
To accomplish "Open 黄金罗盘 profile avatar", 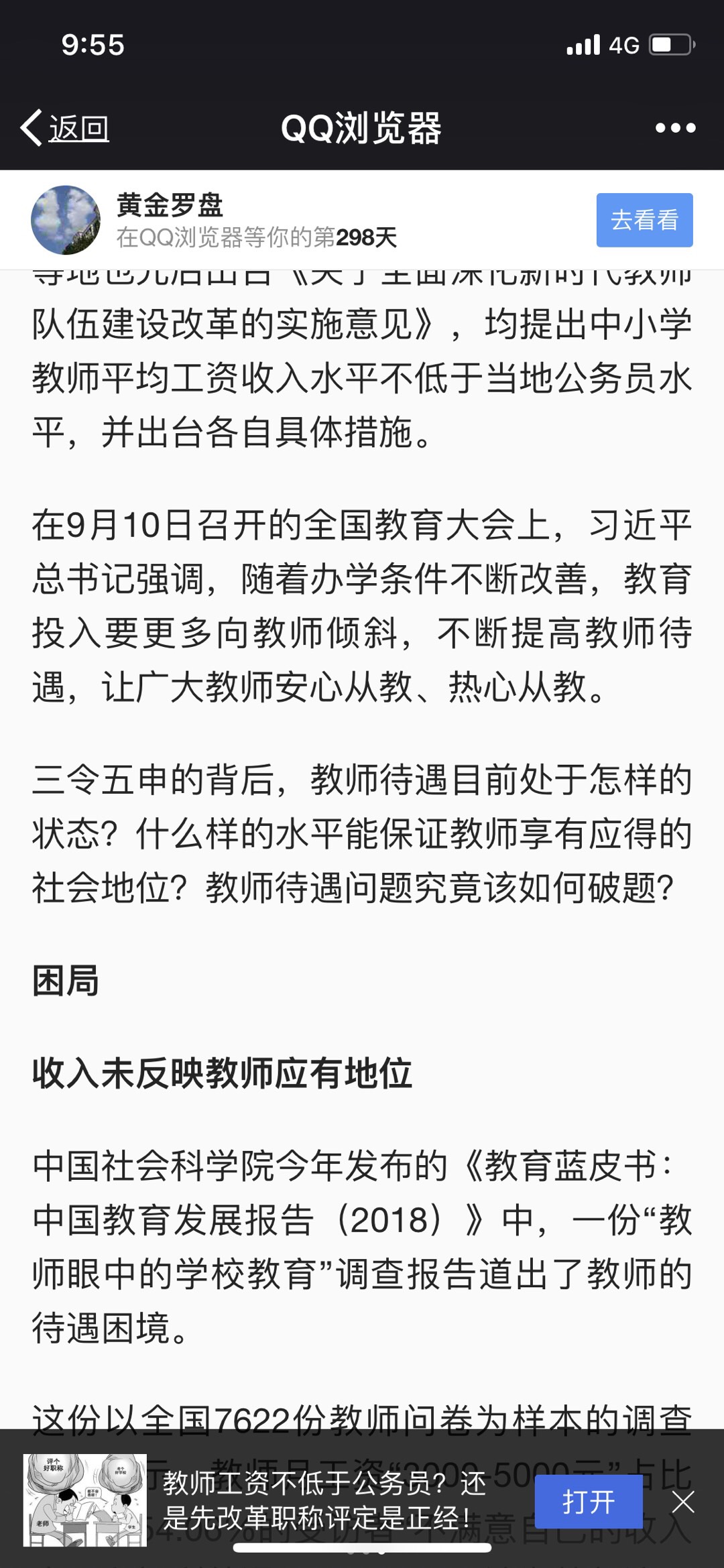I will (66, 220).
